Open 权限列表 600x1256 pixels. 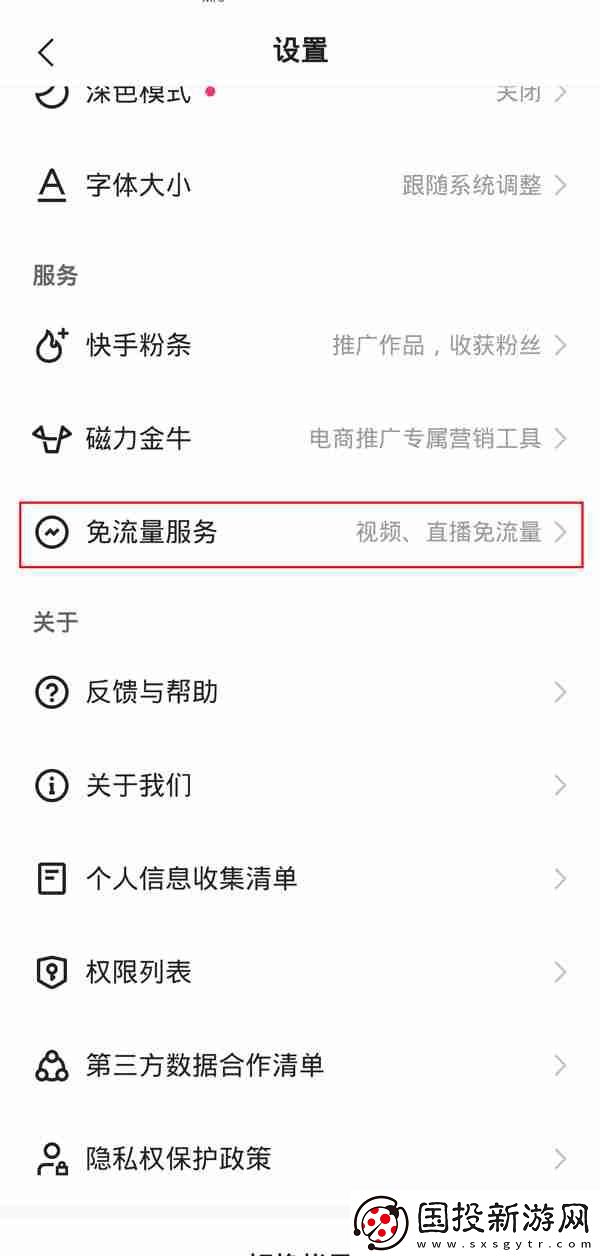[300, 972]
